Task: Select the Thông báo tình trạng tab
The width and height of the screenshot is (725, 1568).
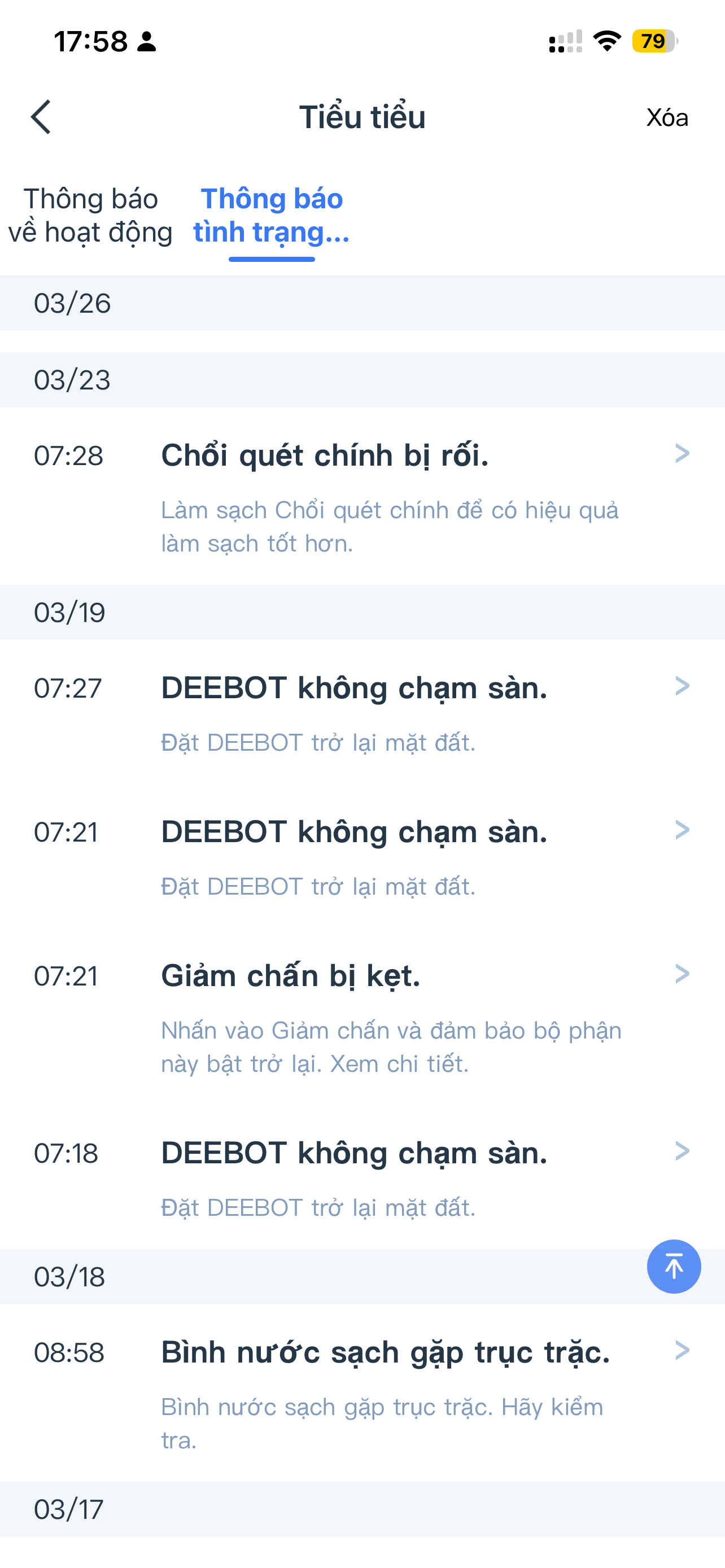Action: coord(272,216)
